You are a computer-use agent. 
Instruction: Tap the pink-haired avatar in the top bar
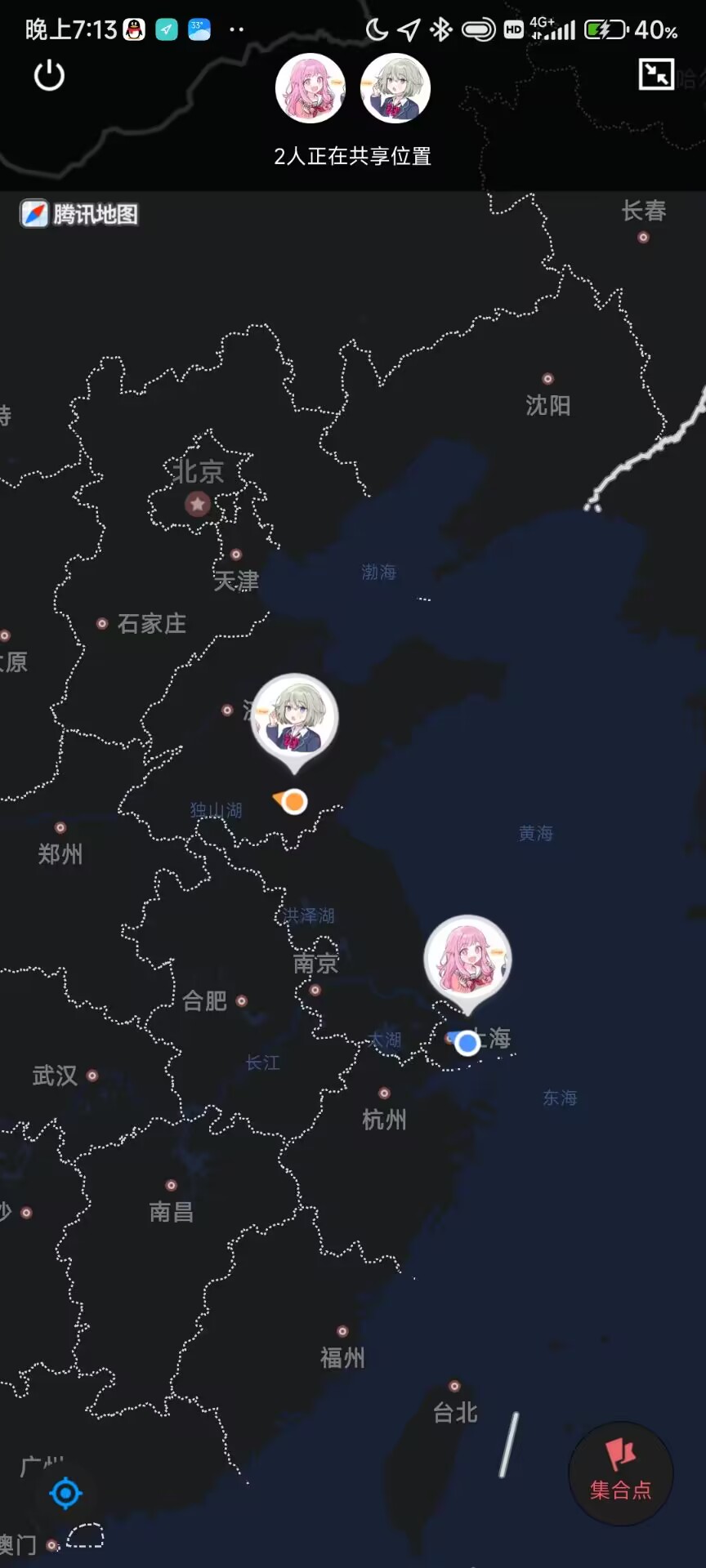click(311, 88)
